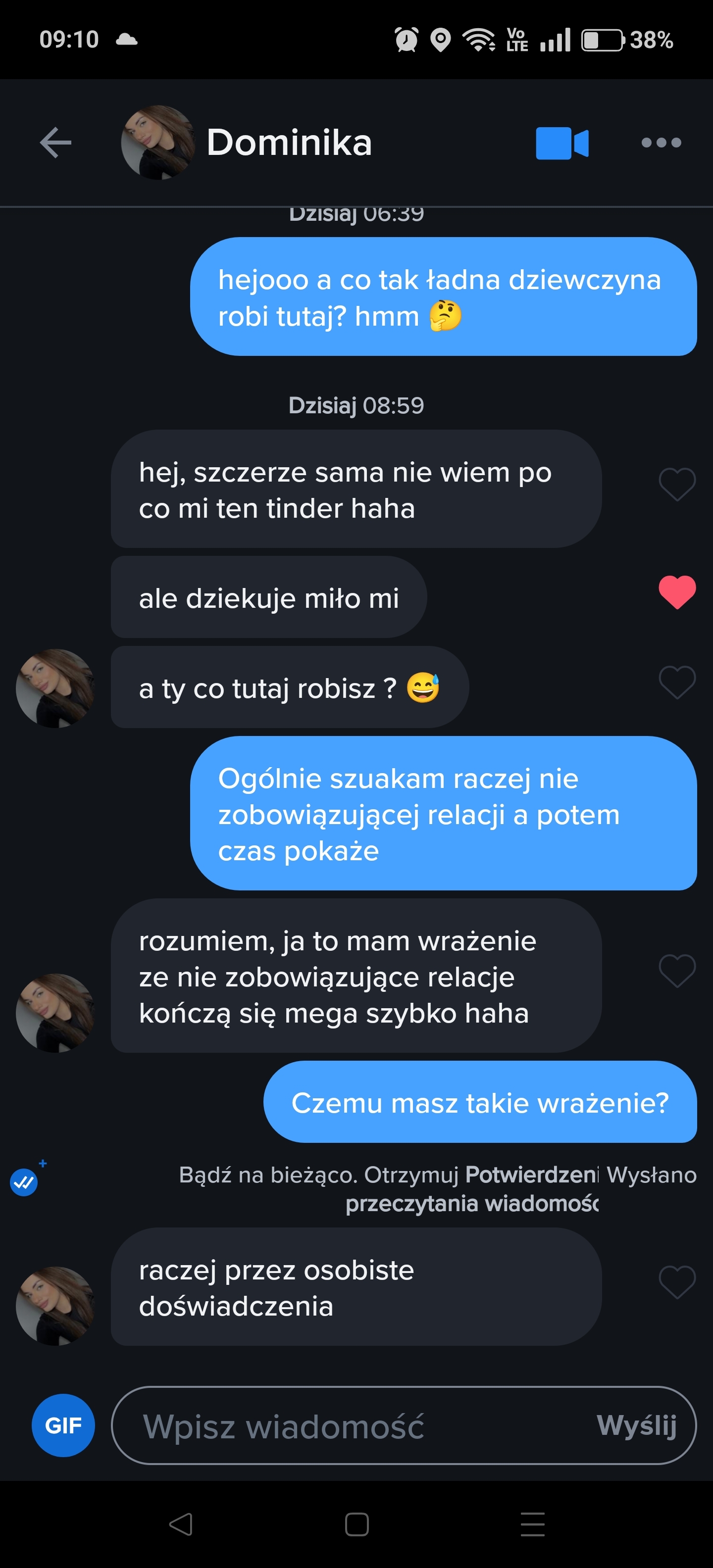Start a video call with Dominika
The image size is (713, 1568).
(561, 143)
